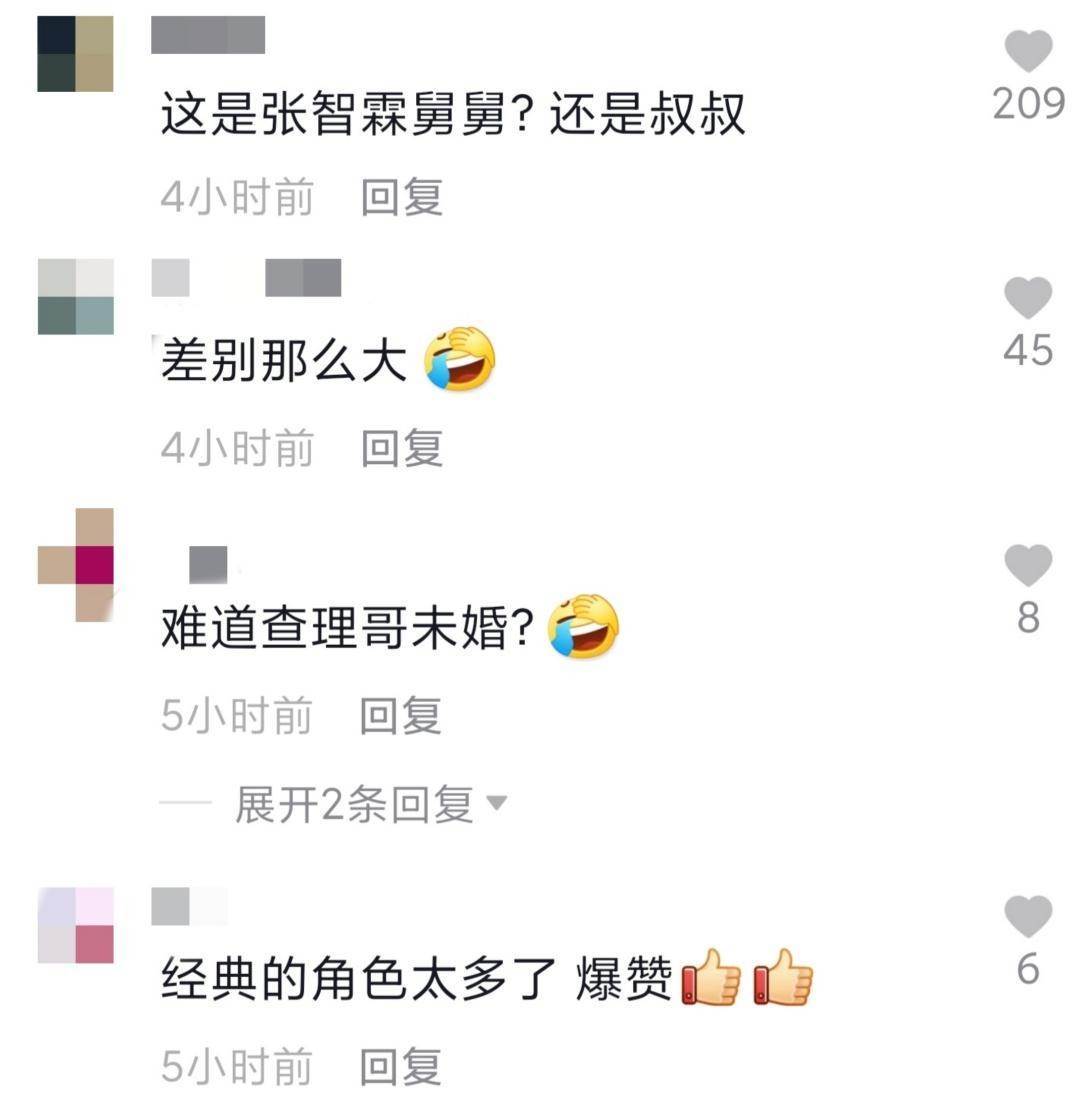Open avatar of the 查理哥未婚 commenter

(76, 565)
